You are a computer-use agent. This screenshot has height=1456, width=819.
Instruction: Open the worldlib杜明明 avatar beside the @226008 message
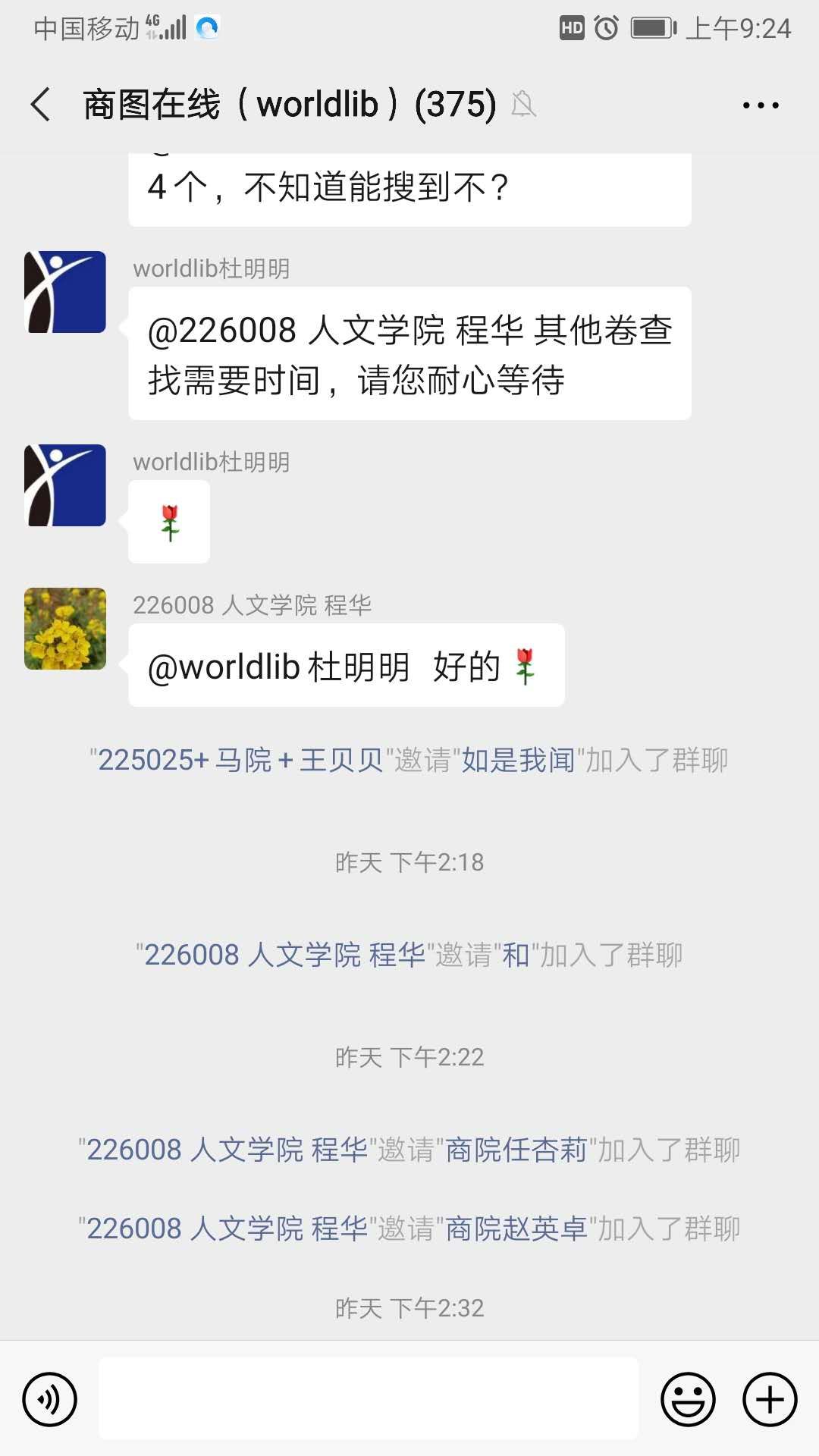coord(65,292)
